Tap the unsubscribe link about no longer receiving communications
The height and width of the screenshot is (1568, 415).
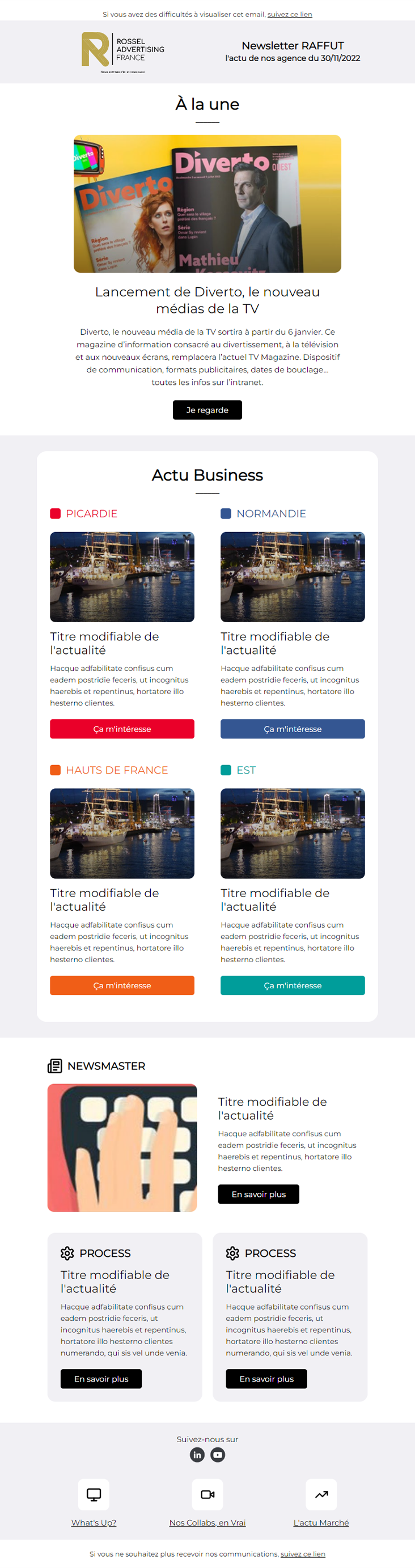click(x=303, y=1553)
